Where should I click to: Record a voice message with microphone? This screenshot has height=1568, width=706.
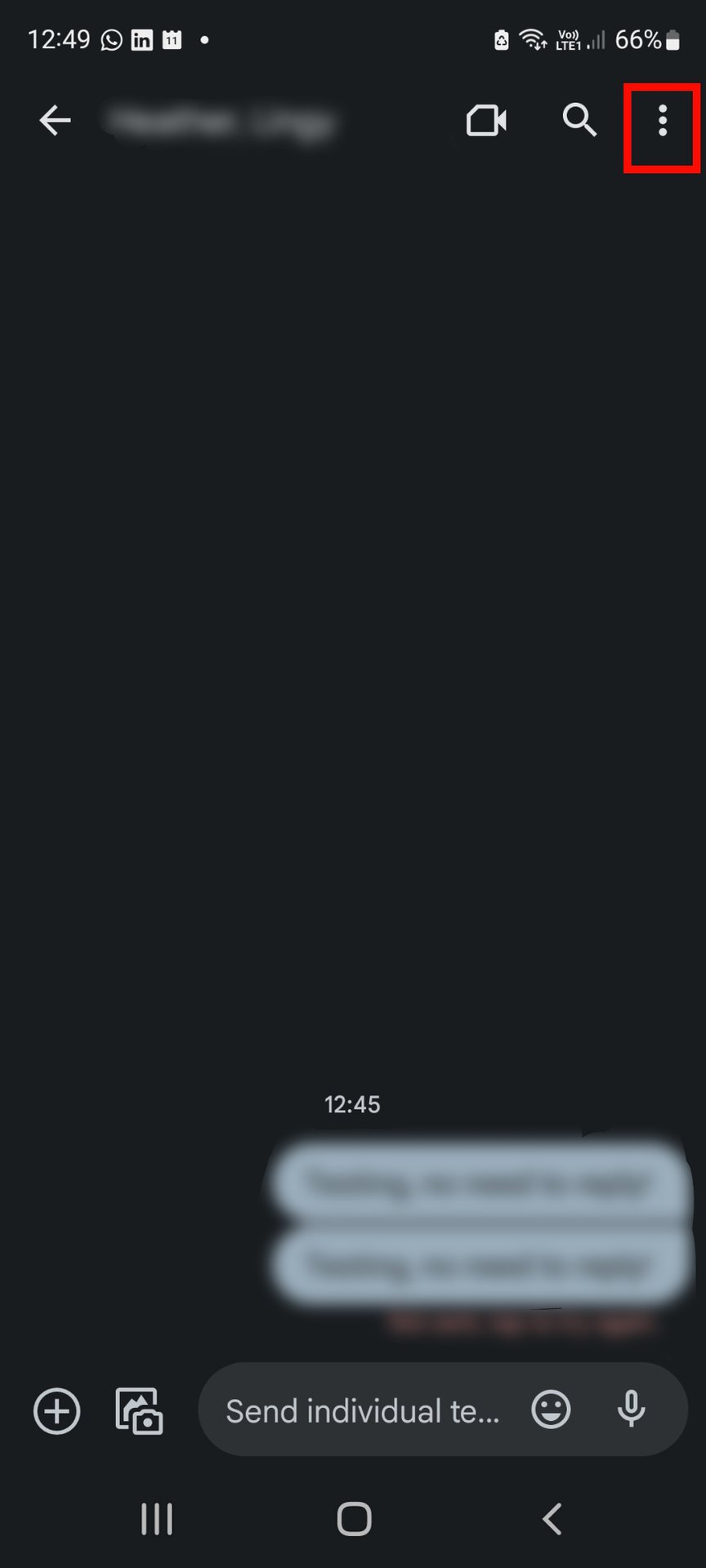[x=631, y=1410]
